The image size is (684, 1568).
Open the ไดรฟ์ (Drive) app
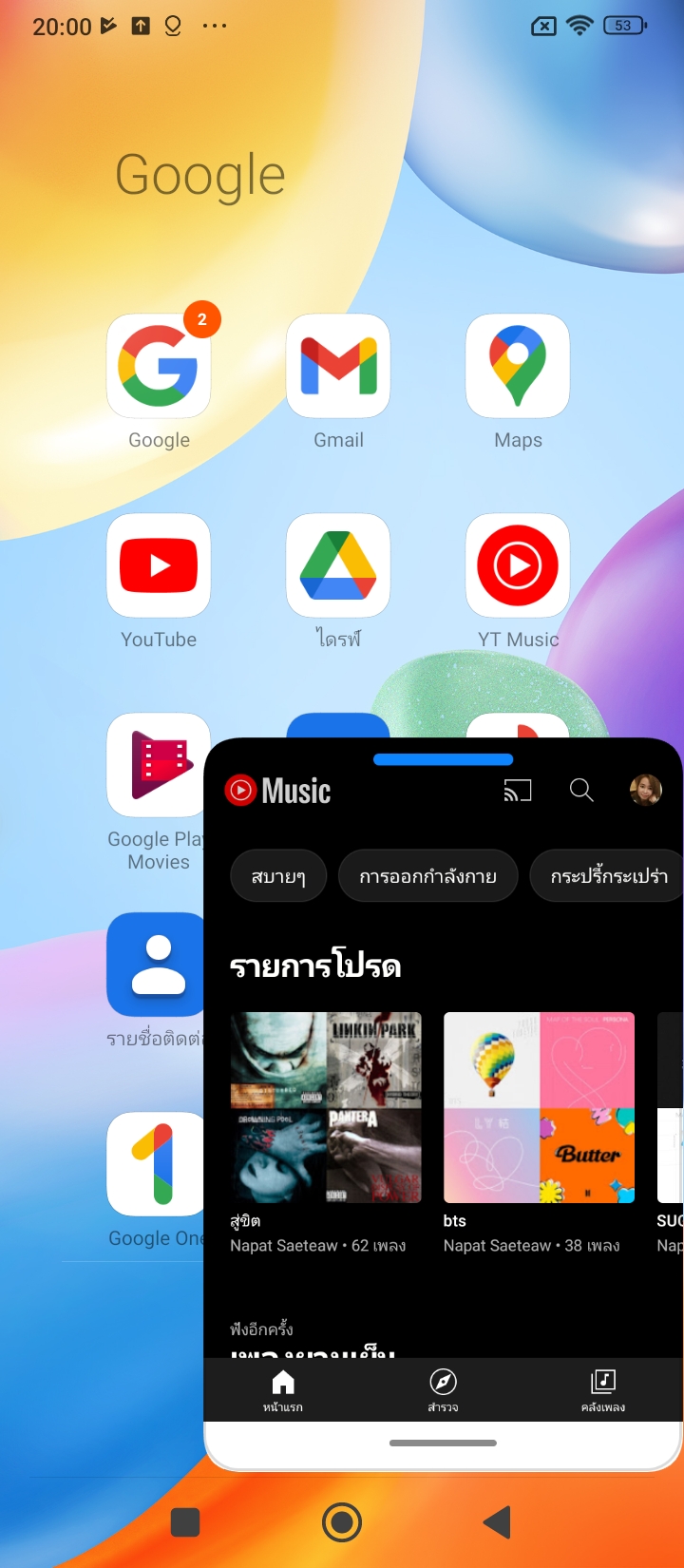click(338, 566)
